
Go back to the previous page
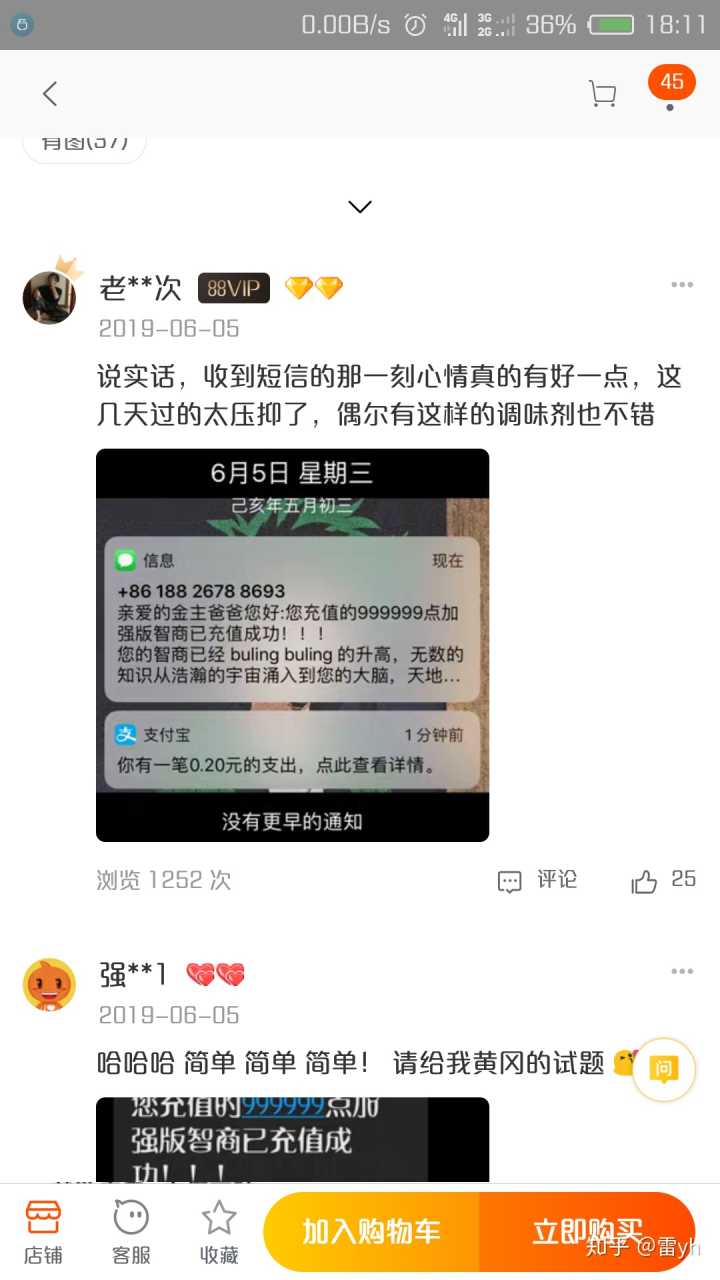click(50, 94)
